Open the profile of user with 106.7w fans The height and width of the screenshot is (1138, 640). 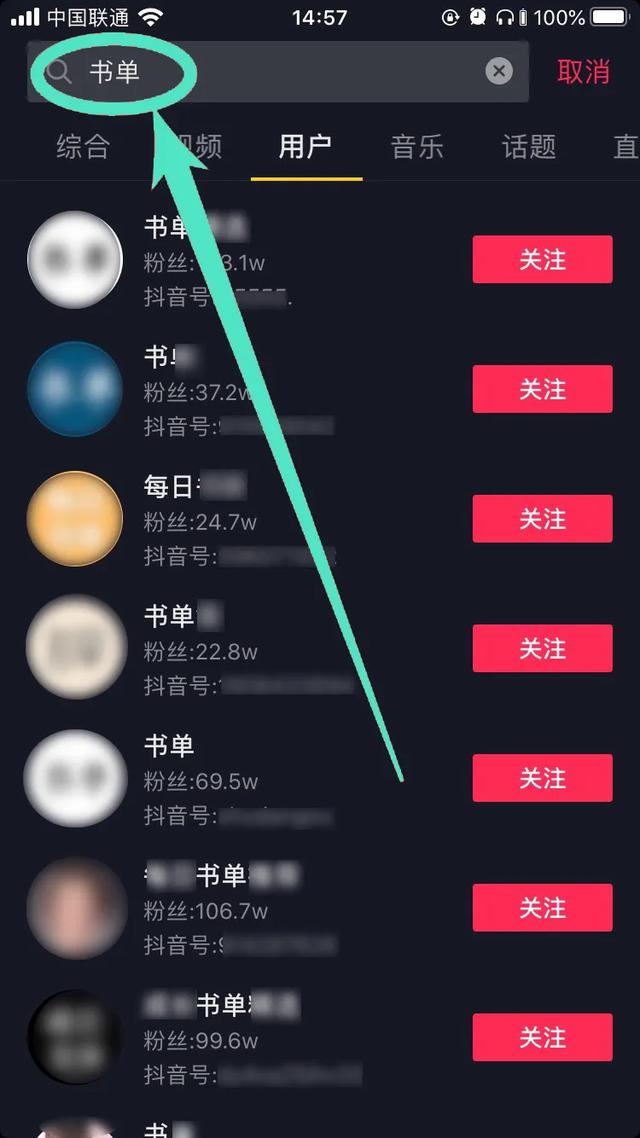click(x=75, y=907)
